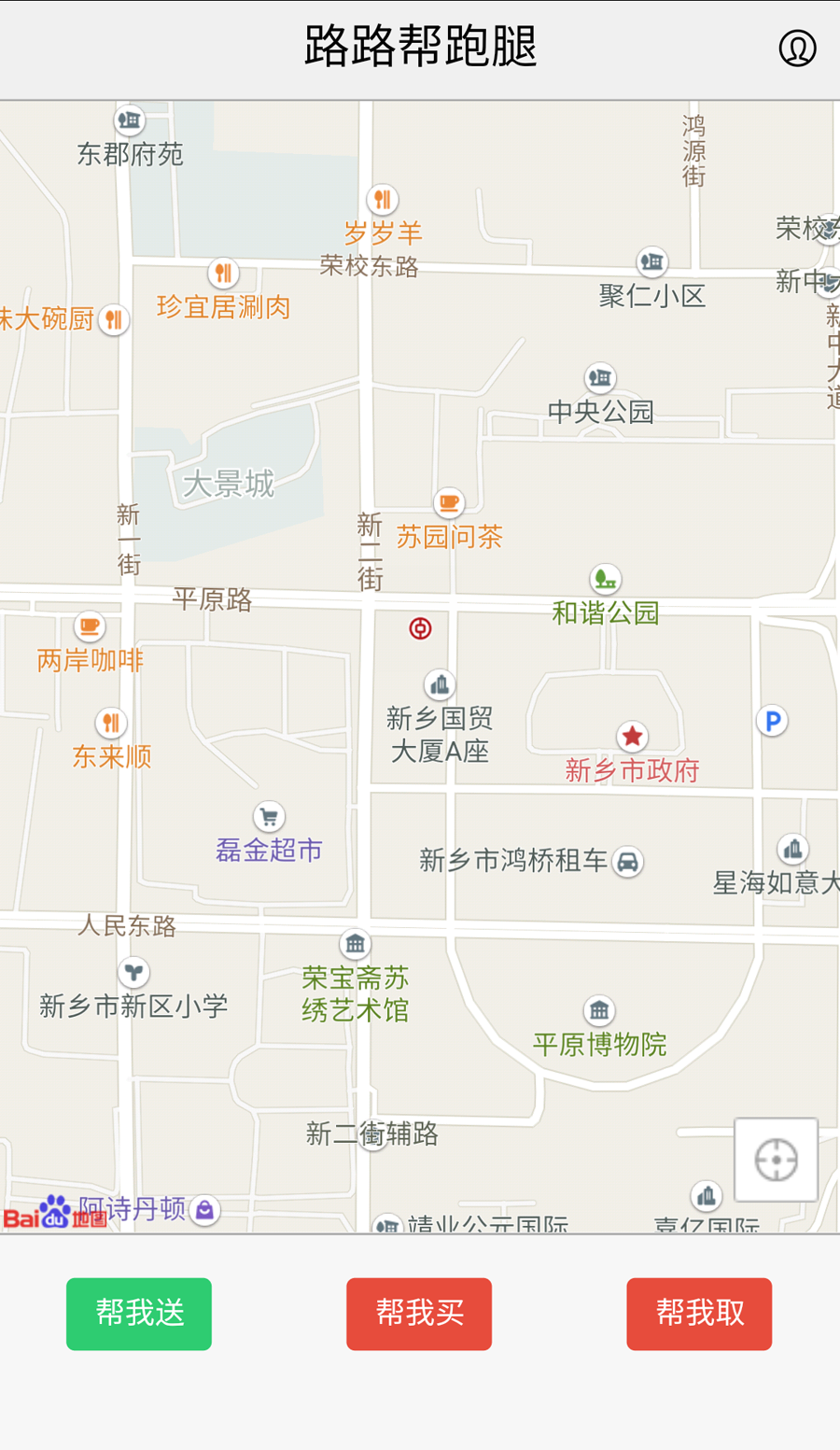Viewport: 840px width, 1450px height.
Task: Tap the 苏园问茶 tea shop marker
Action: pyautogui.click(x=449, y=503)
